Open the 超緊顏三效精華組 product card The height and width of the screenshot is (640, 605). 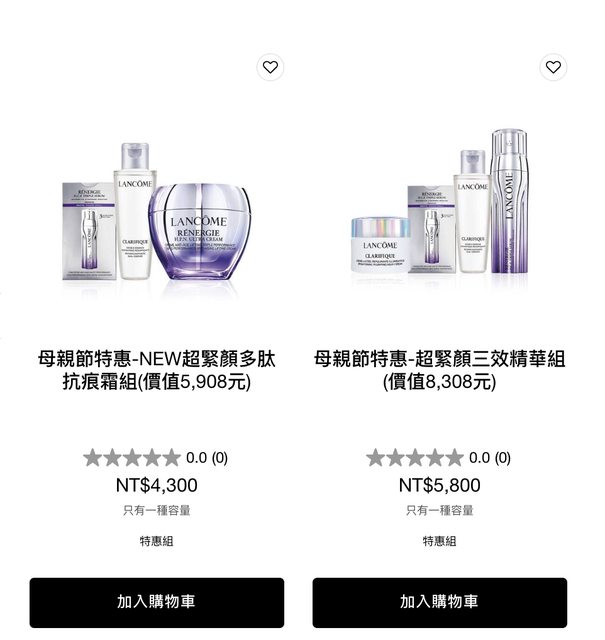[439, 370]
